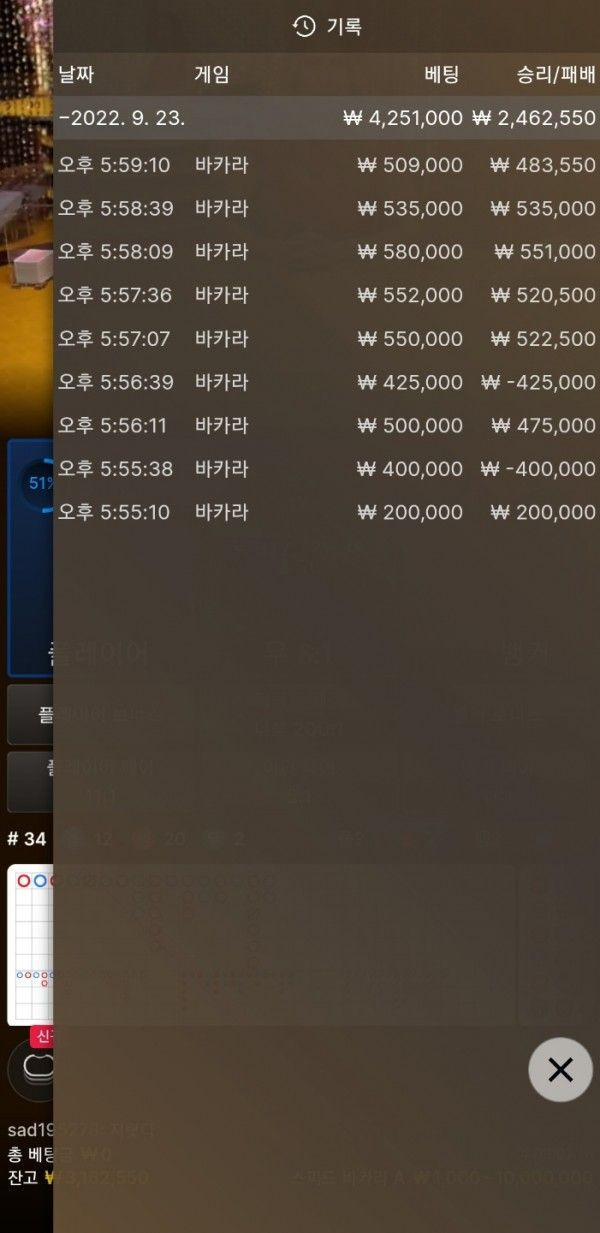Close the history panel with the X button
This screenshot has width=600, height=1233.
coord(560,1070)
